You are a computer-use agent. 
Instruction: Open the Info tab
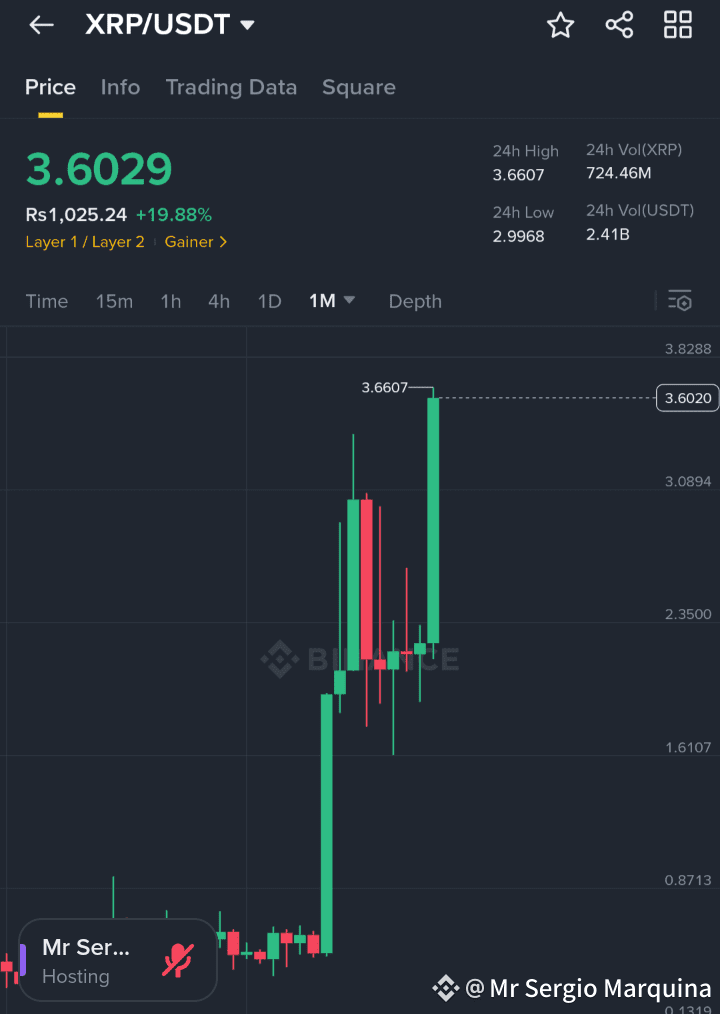(120, 87)
